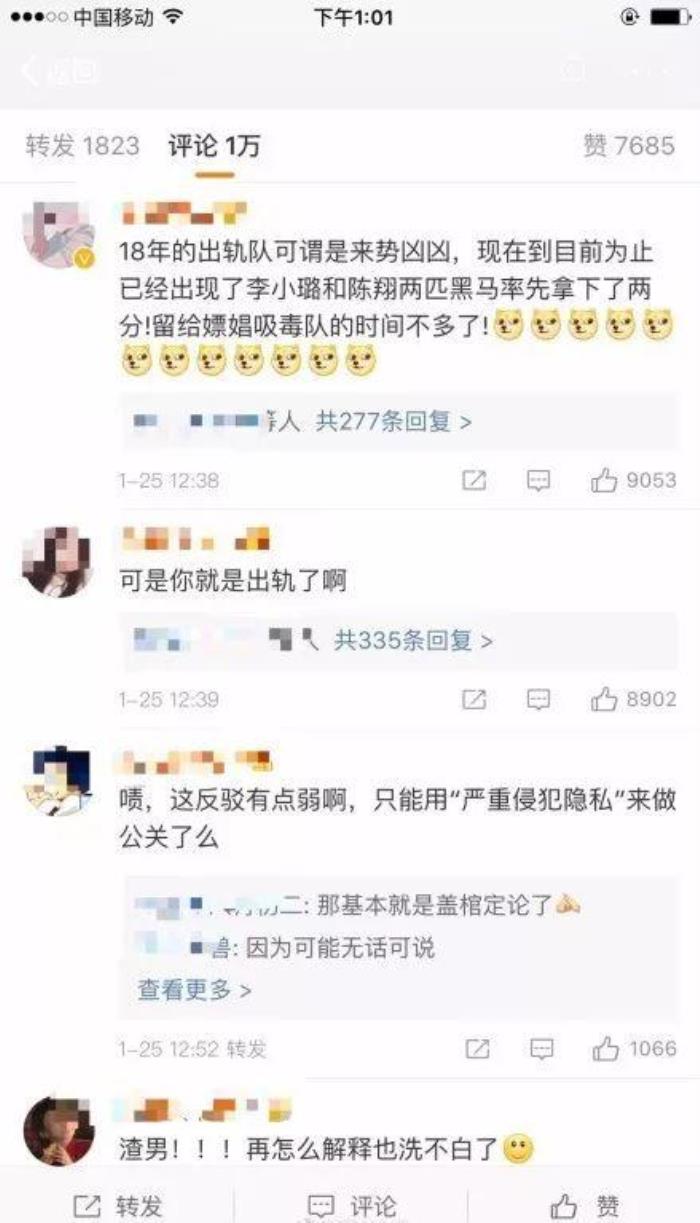Go back using the top-left arrow
Image resolution: width=700 pixels, height=1223 pixels.
pos(32,71)
